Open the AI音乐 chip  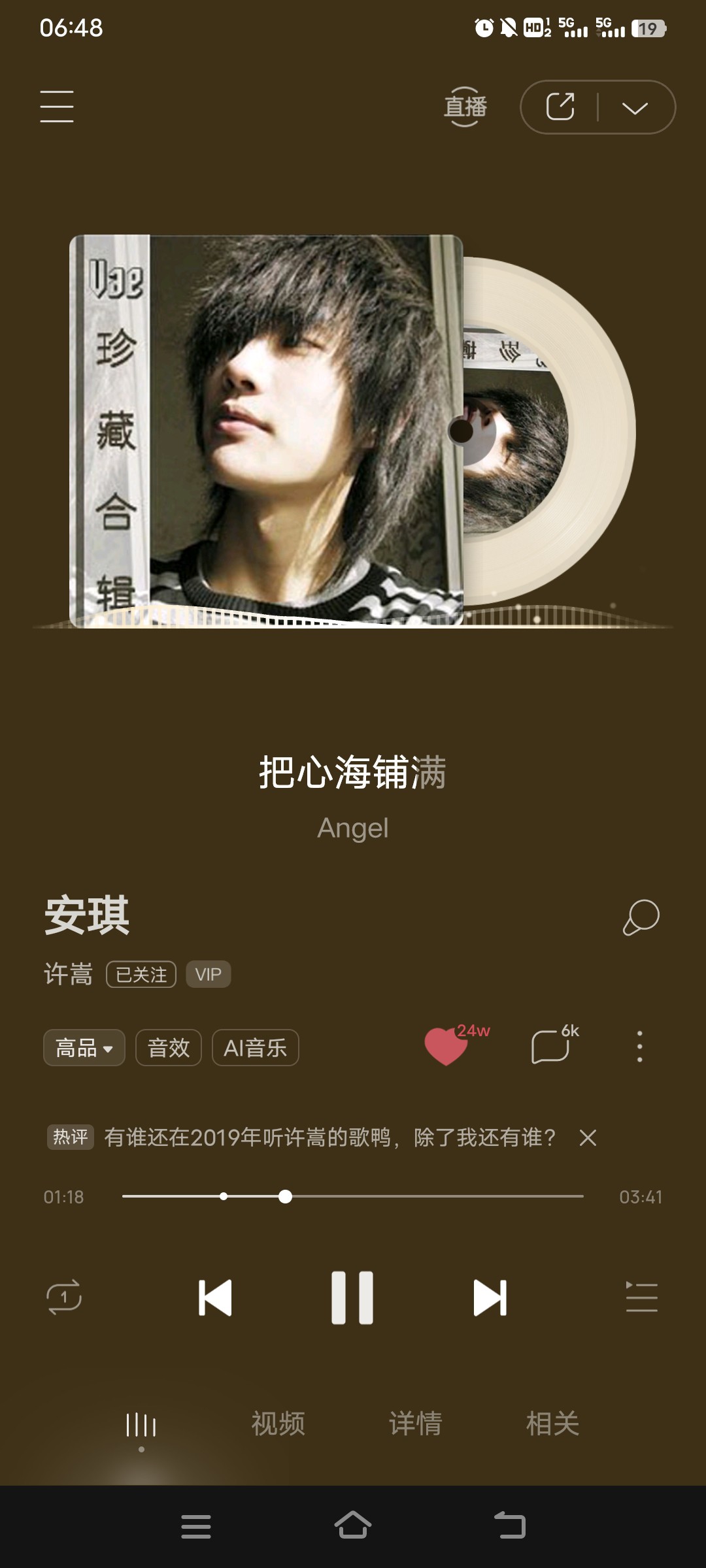255,1048
